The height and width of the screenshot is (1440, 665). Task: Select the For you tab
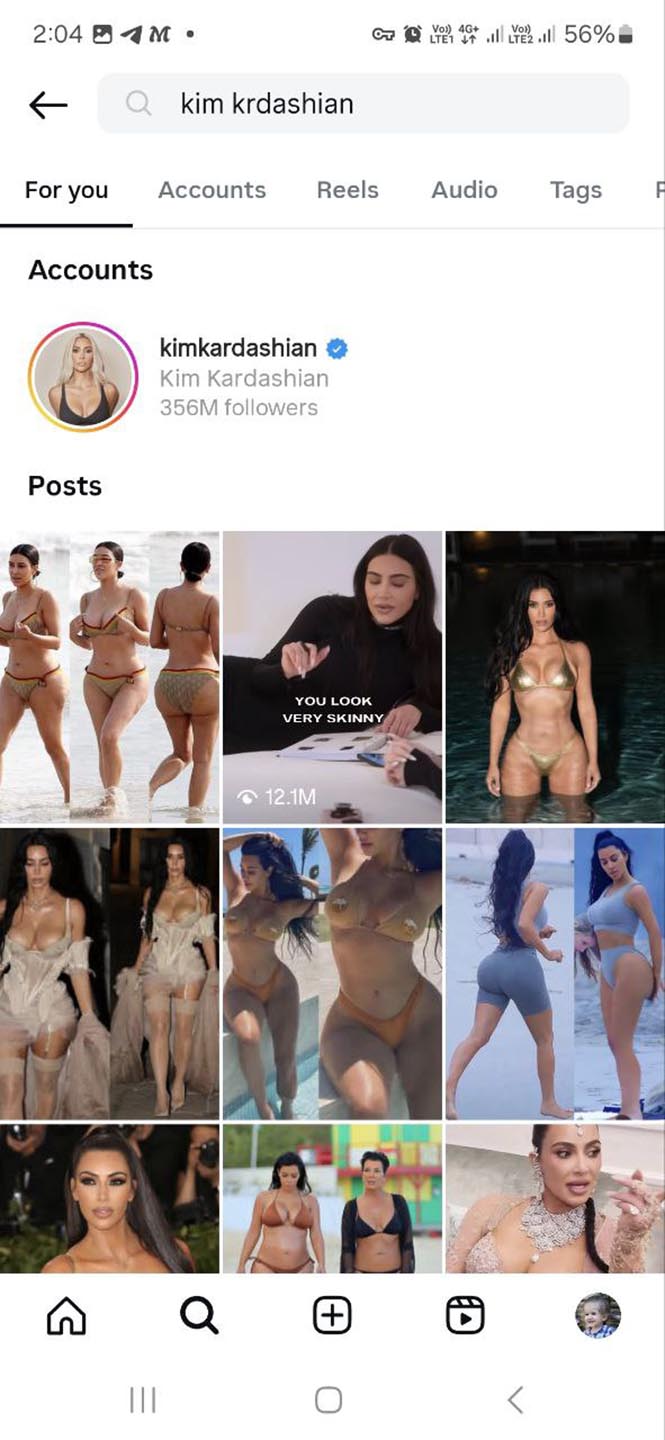click(x=66, y=190)
